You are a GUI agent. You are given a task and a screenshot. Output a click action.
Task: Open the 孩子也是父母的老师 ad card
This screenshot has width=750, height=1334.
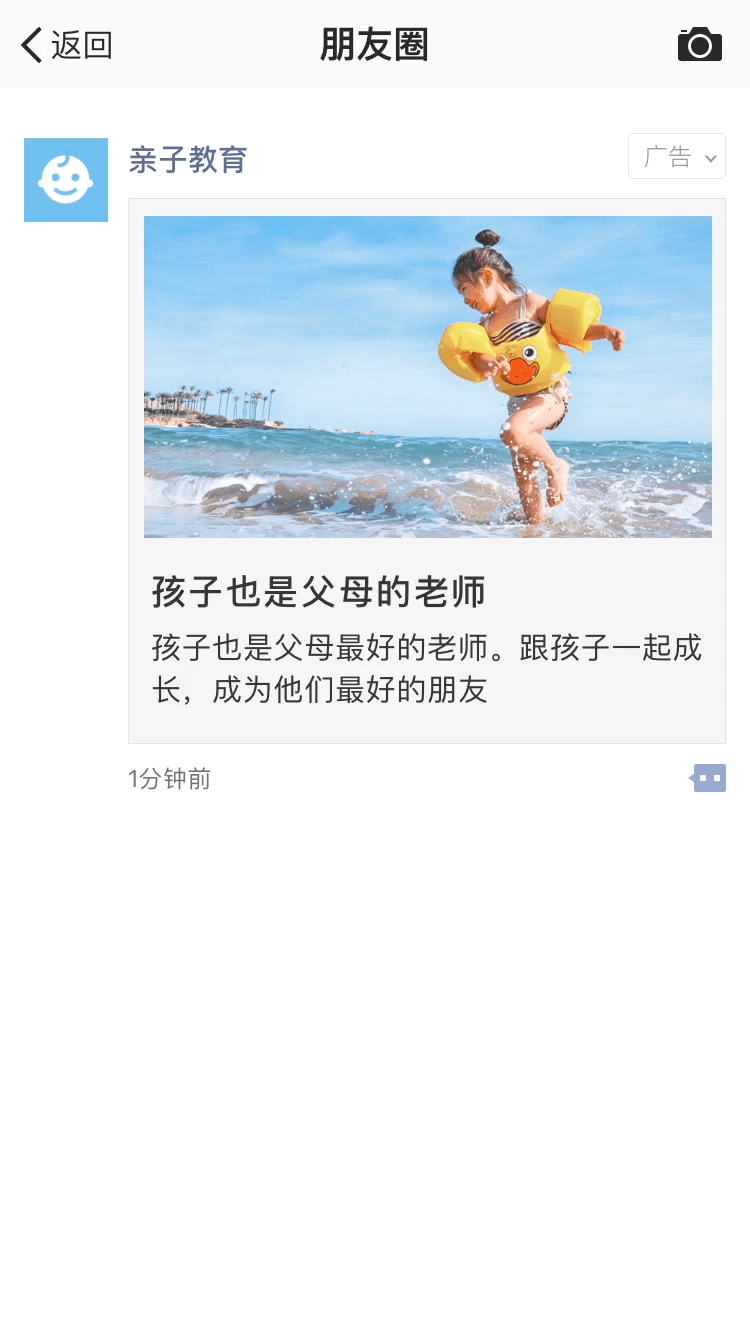427,470
